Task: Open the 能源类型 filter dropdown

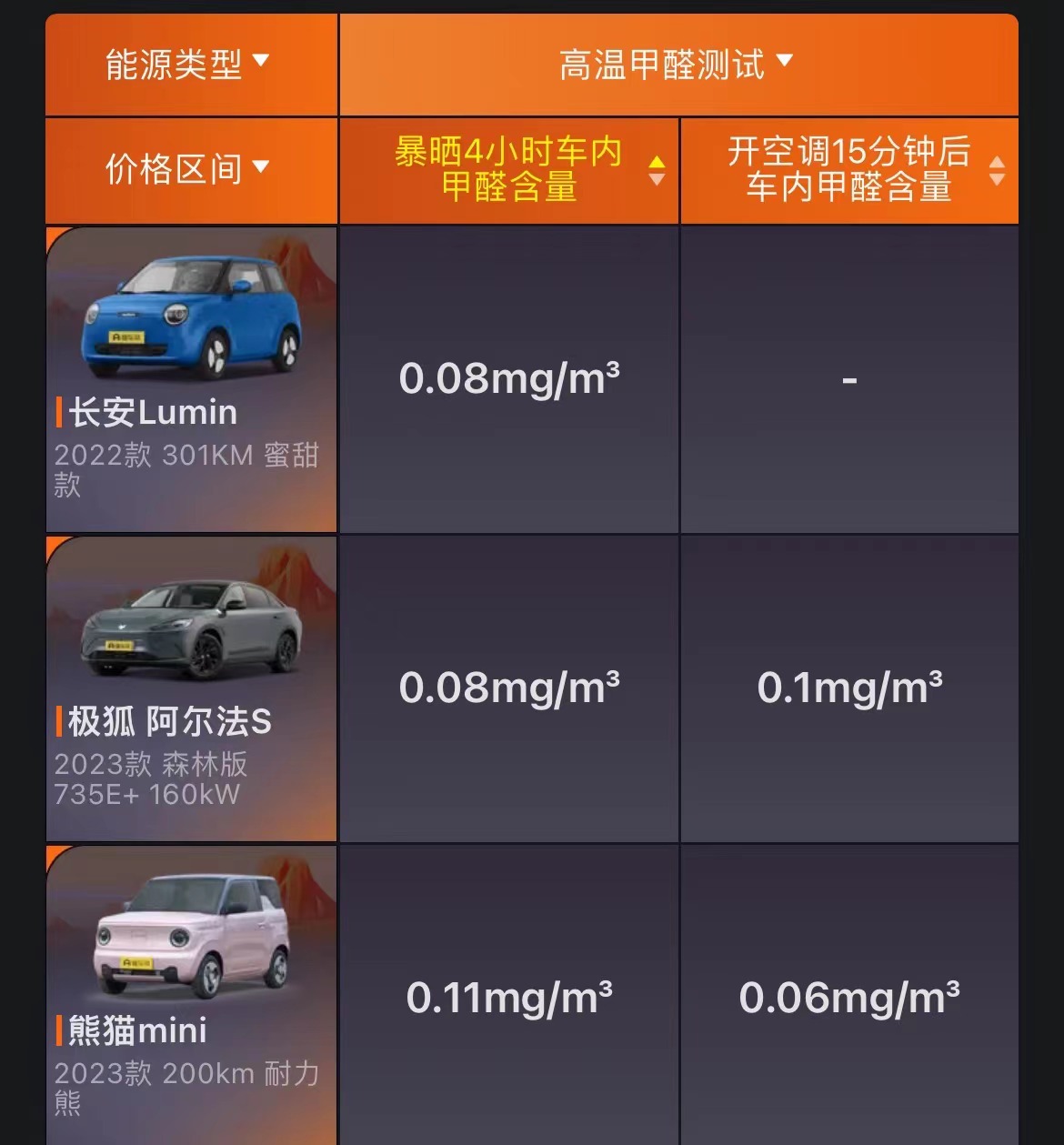Action: click(x=188, y=64)
